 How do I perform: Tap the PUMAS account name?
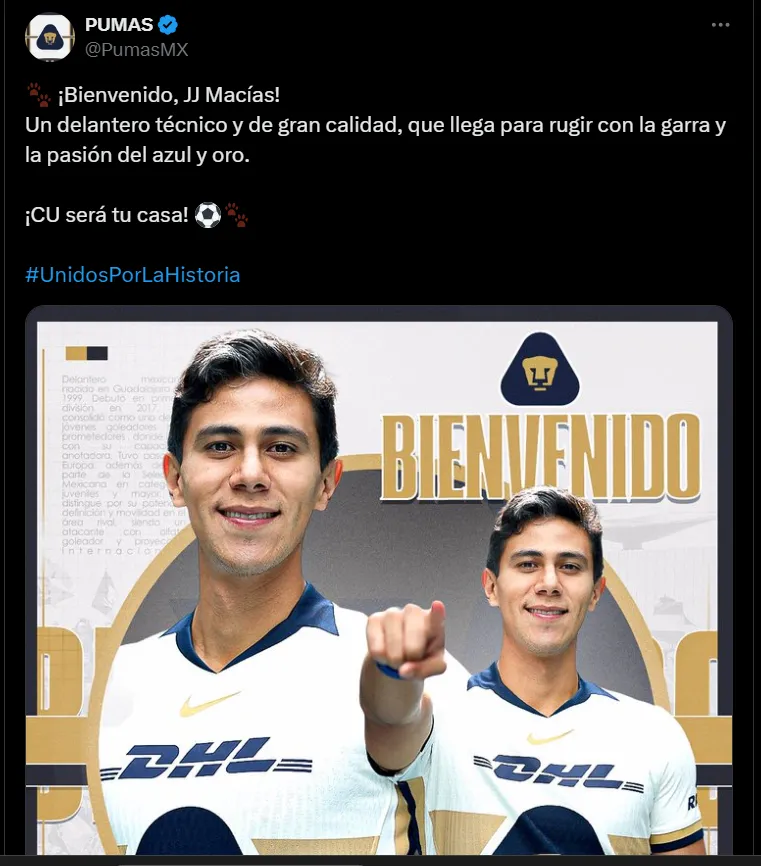[119, 25]
